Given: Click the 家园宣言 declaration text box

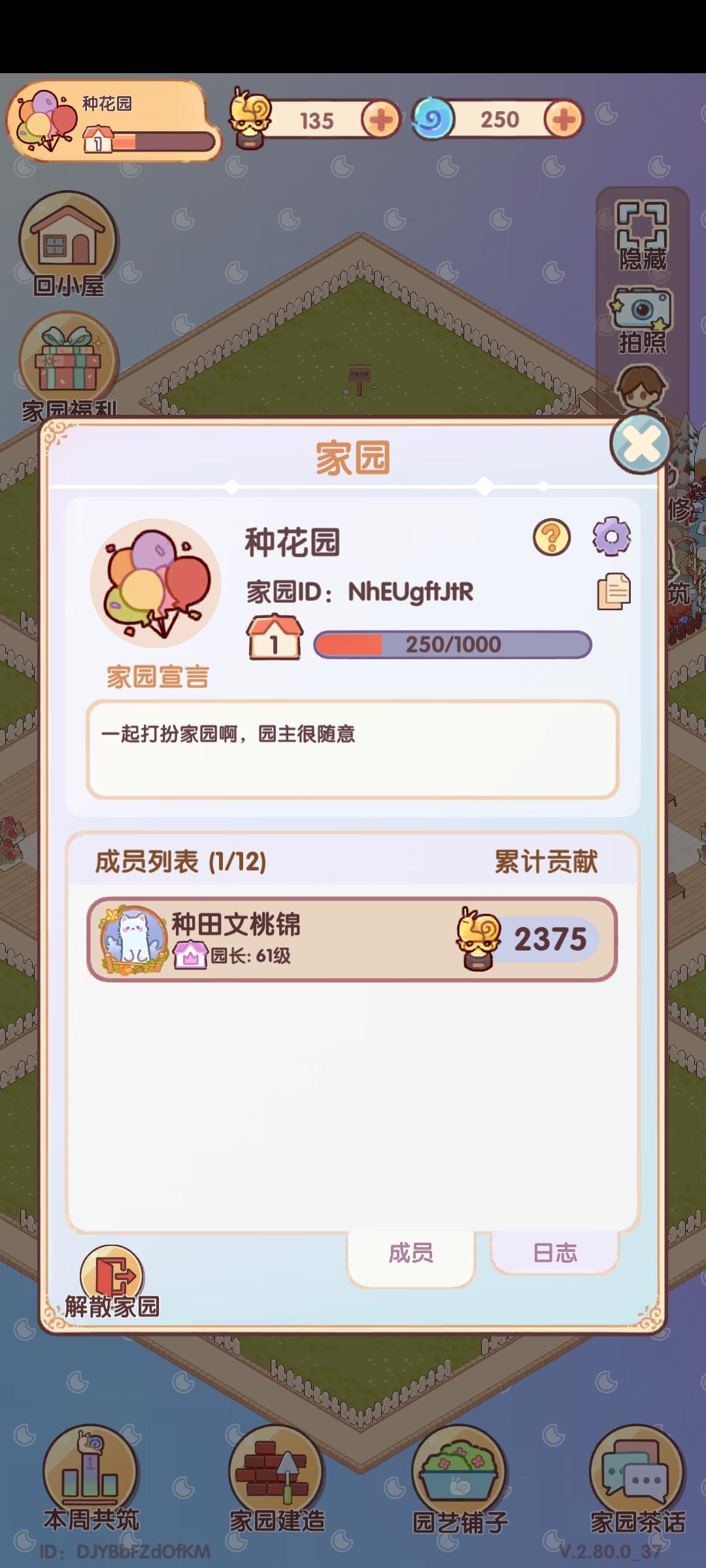Looking at the screenshot, I should [353, 748].
